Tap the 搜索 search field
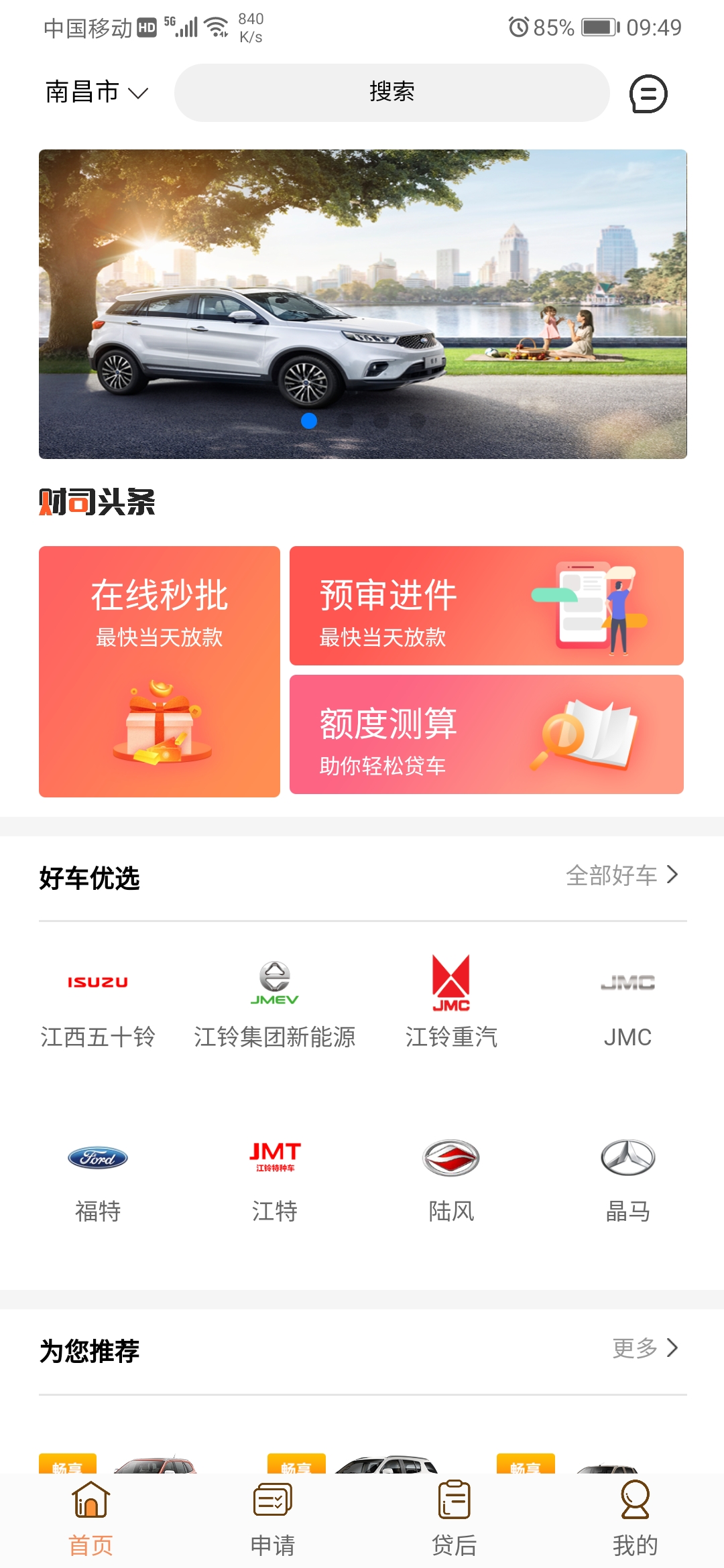 [391, 92]
